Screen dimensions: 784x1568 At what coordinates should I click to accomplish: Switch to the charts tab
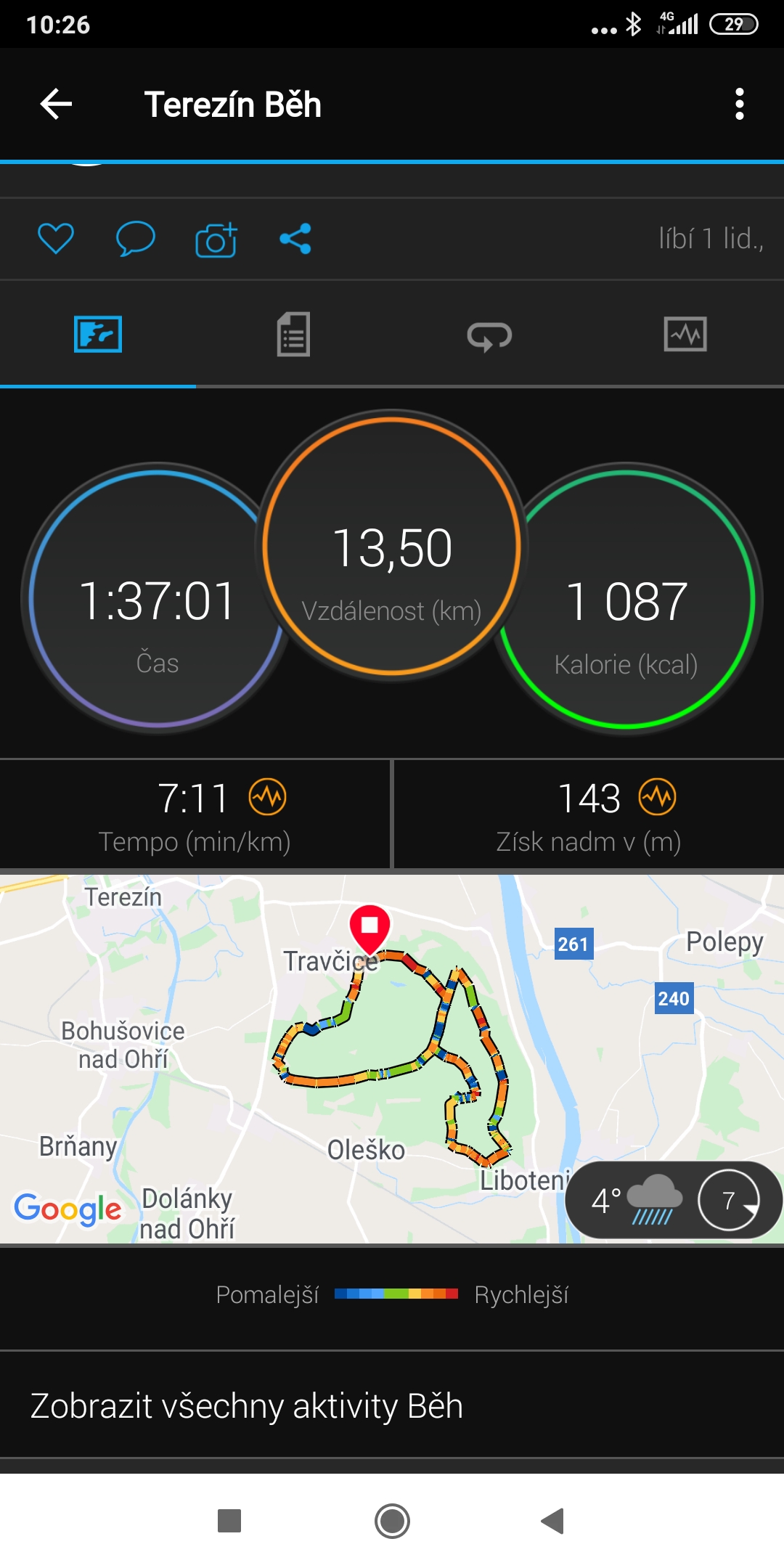point(685,335)
